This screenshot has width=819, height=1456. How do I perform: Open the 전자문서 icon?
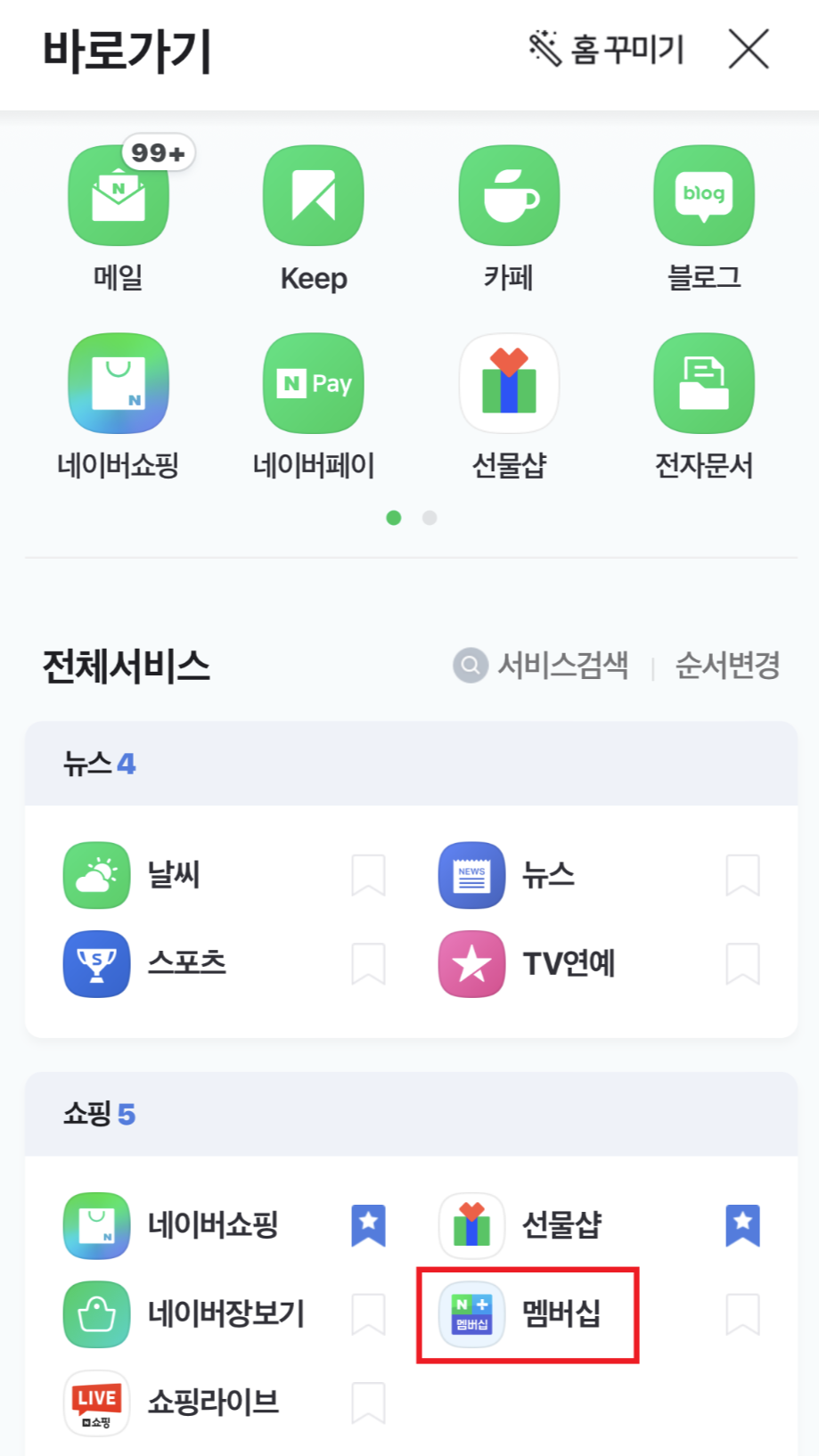click(x=703, y=383)
